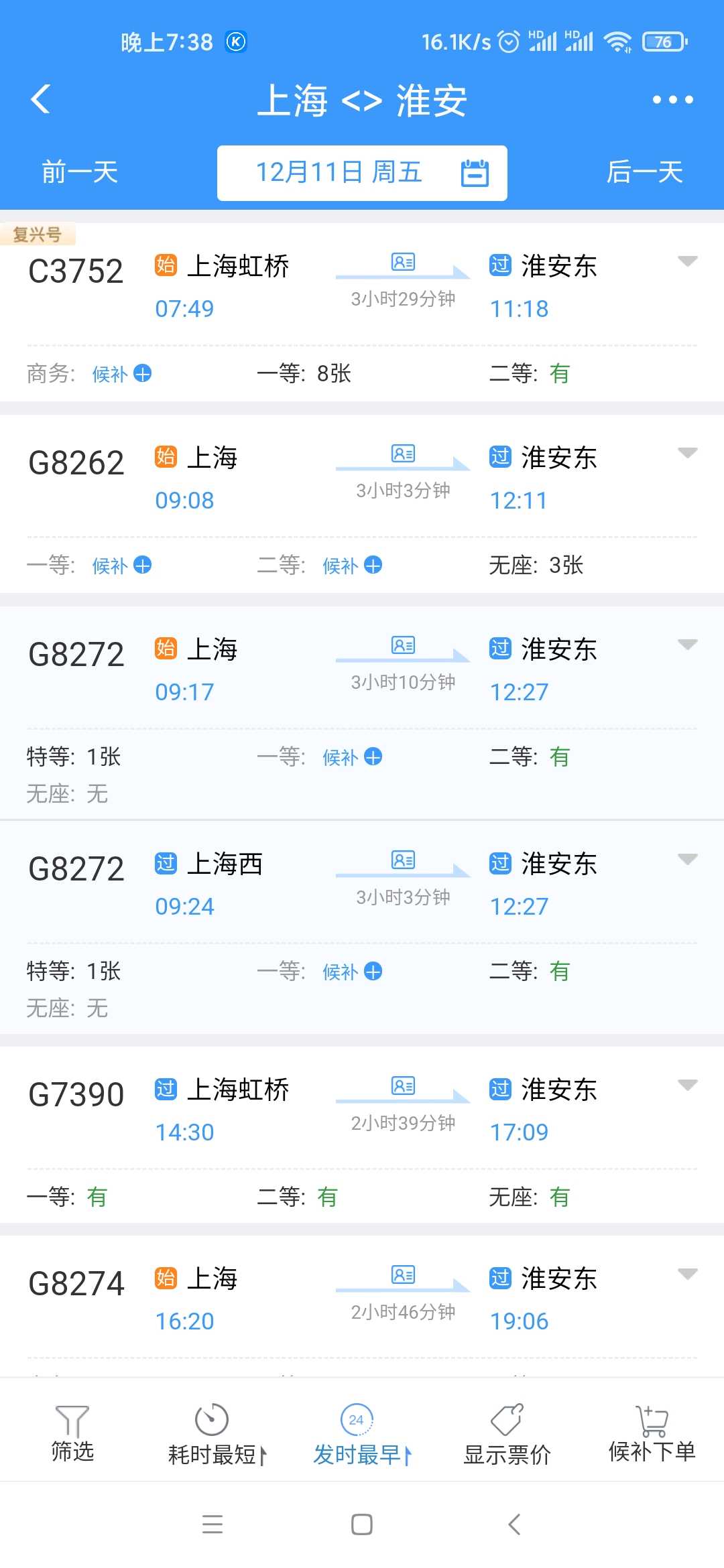Switch to the next day (后一天)

pyautogui.click(x=644, y=172)
